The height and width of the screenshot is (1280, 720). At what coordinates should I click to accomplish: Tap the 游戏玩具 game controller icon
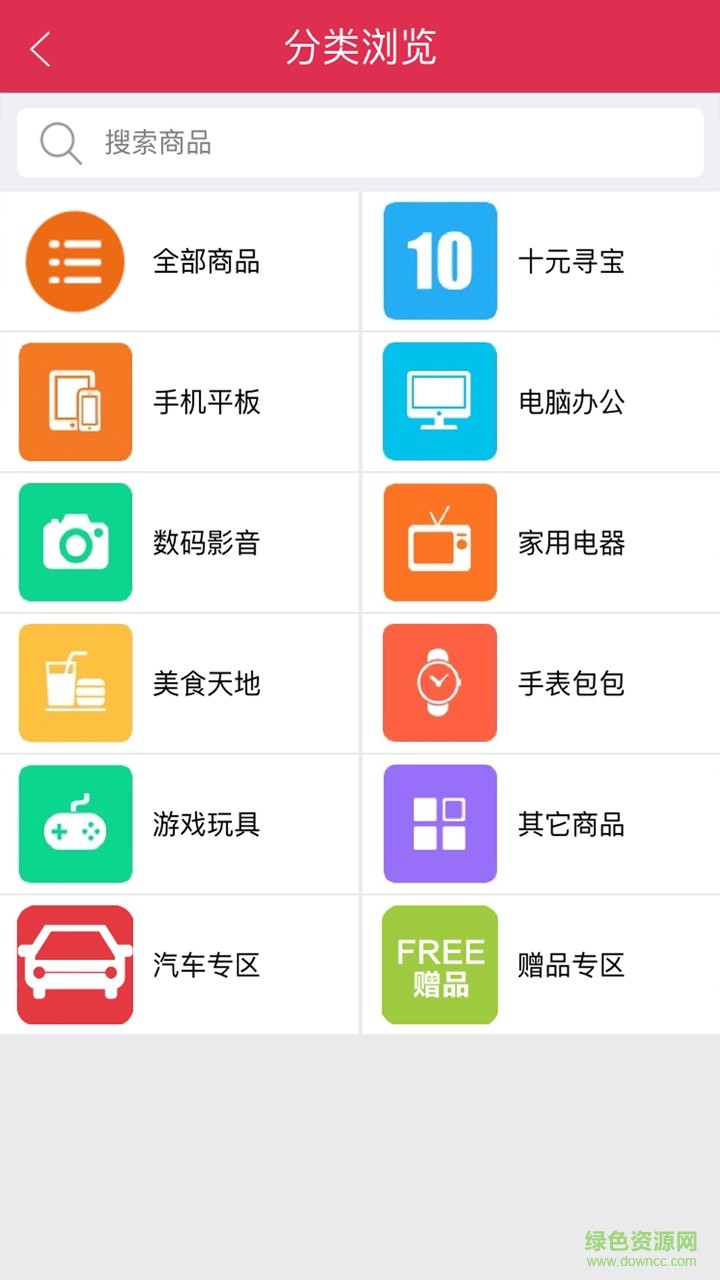[x=74, y=824]
